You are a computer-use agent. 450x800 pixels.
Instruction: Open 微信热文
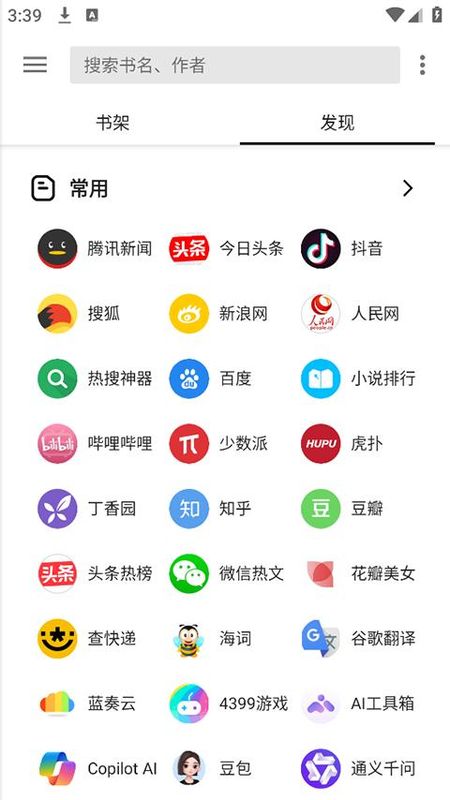[227, 573]
